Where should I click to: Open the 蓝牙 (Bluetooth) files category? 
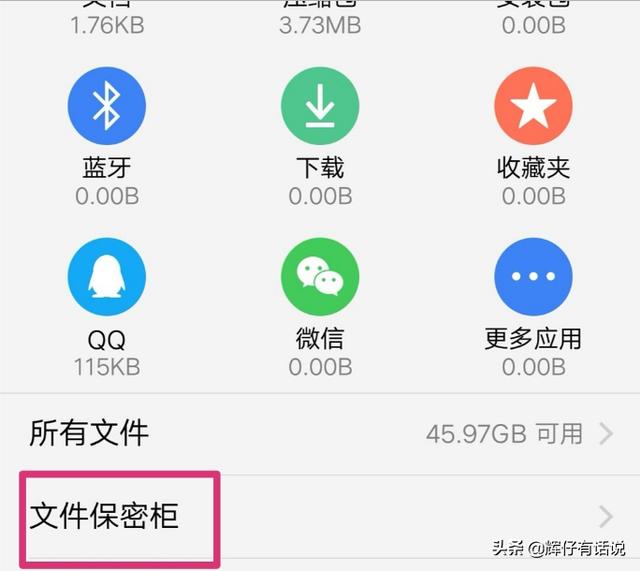pos(107,107)
